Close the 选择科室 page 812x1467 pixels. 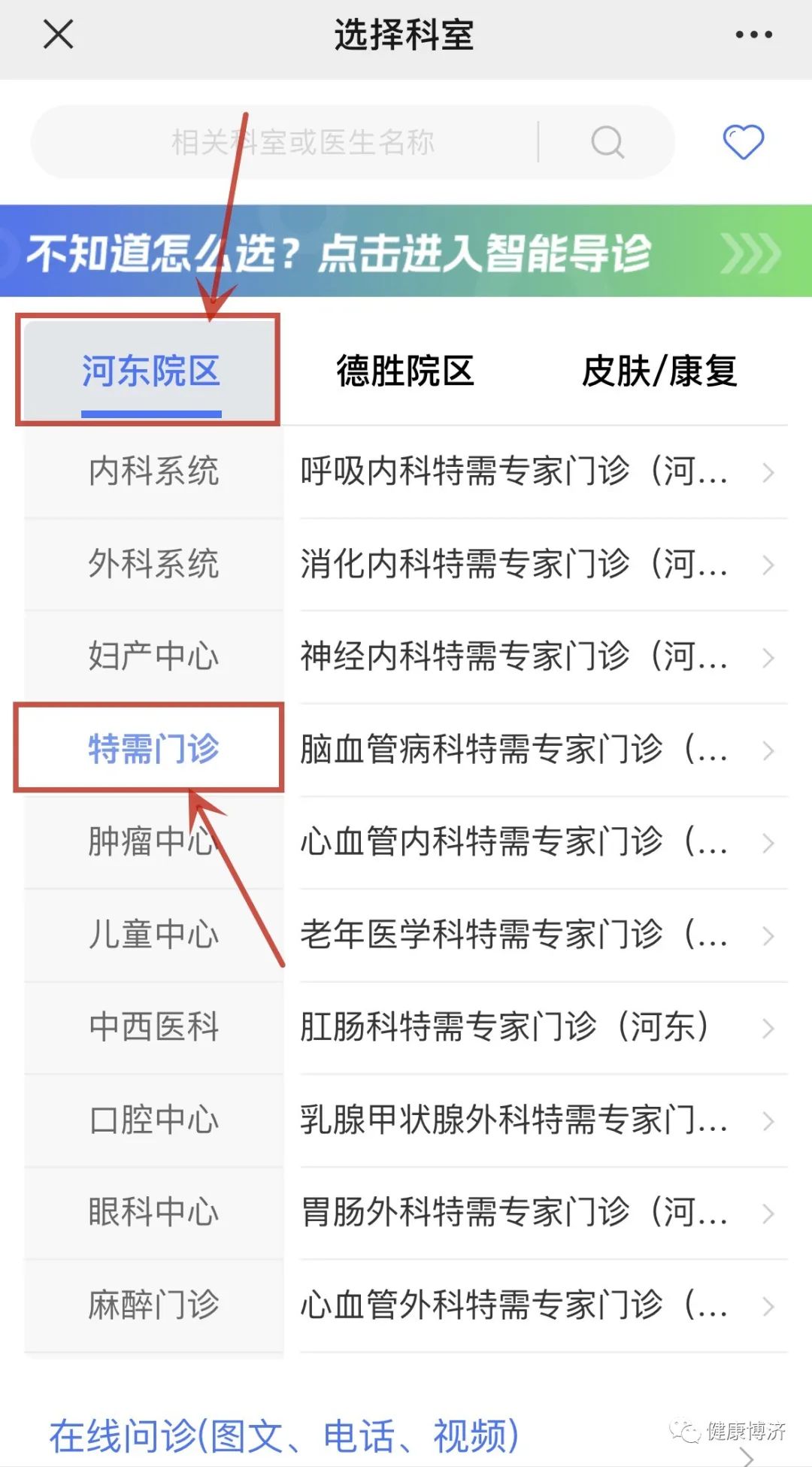[x=58, y=35]
